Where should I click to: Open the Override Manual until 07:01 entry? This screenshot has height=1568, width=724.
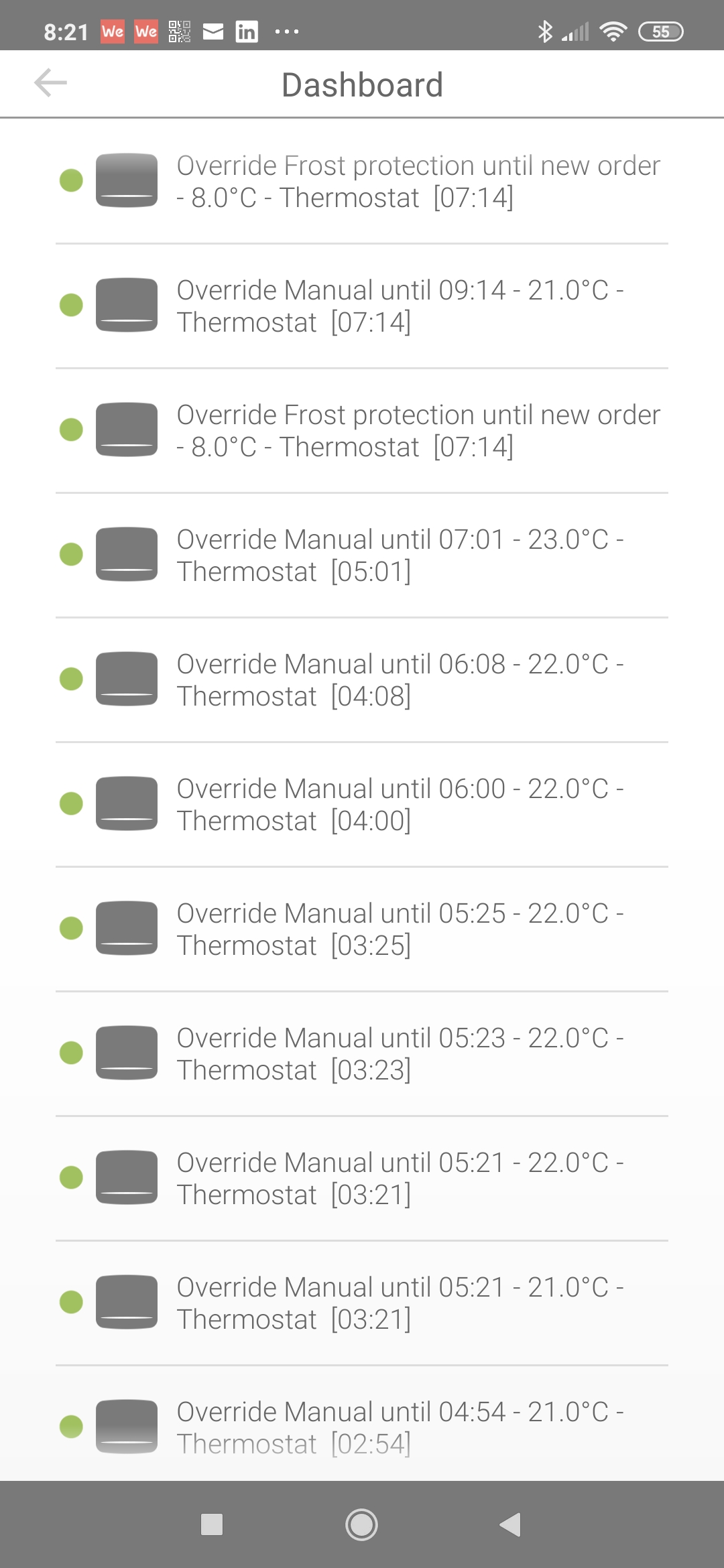(362, 556)
